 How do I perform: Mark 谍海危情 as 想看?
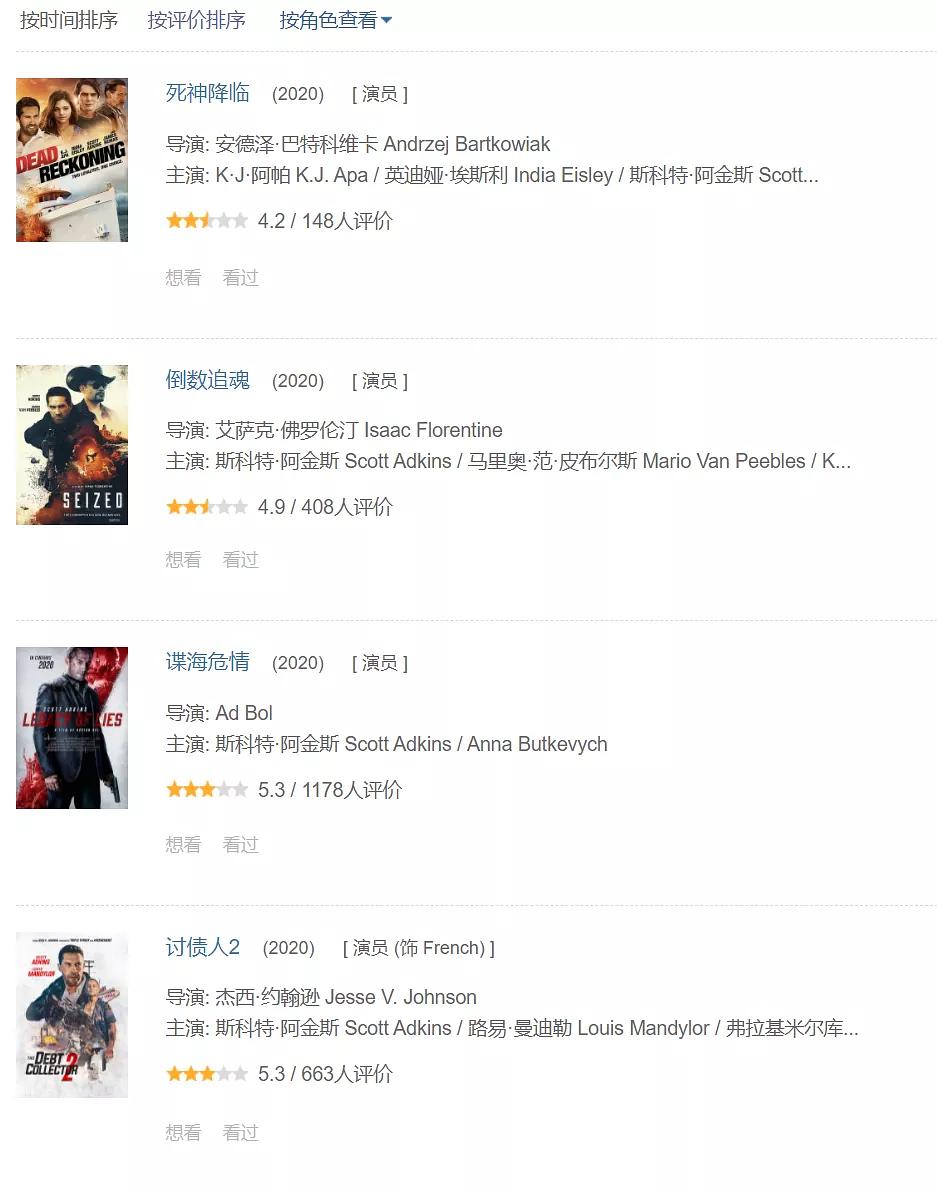click(183, 845)
